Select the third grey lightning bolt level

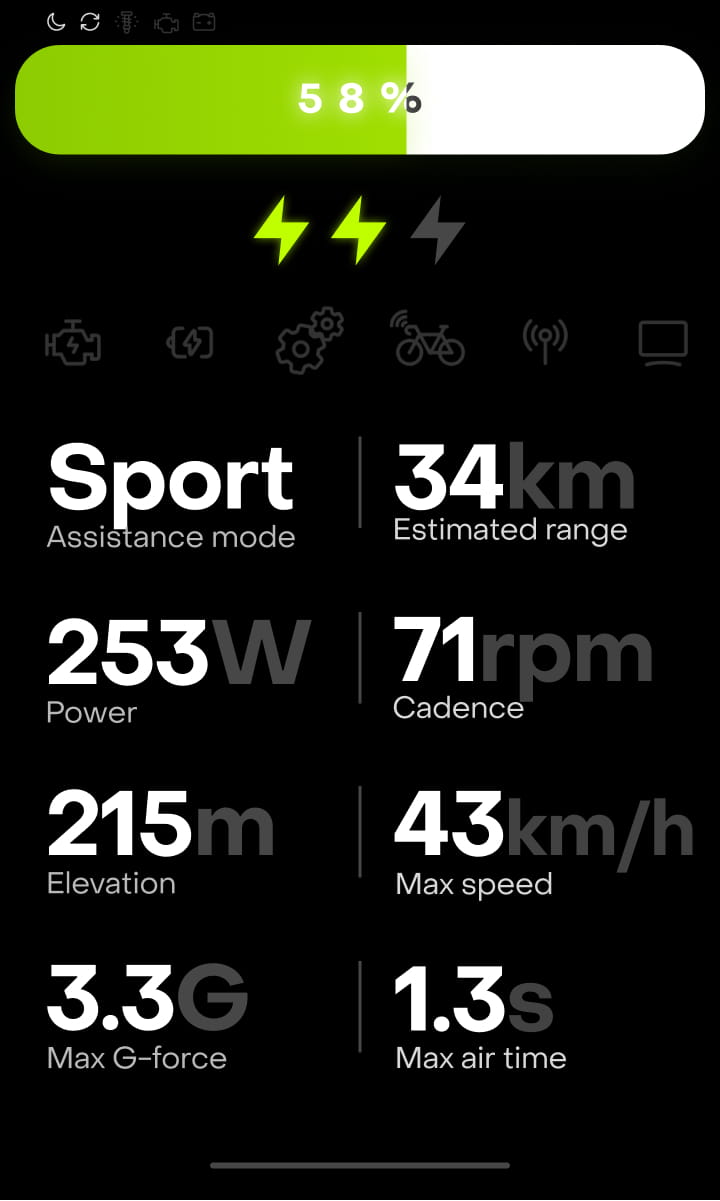[438, 229]
